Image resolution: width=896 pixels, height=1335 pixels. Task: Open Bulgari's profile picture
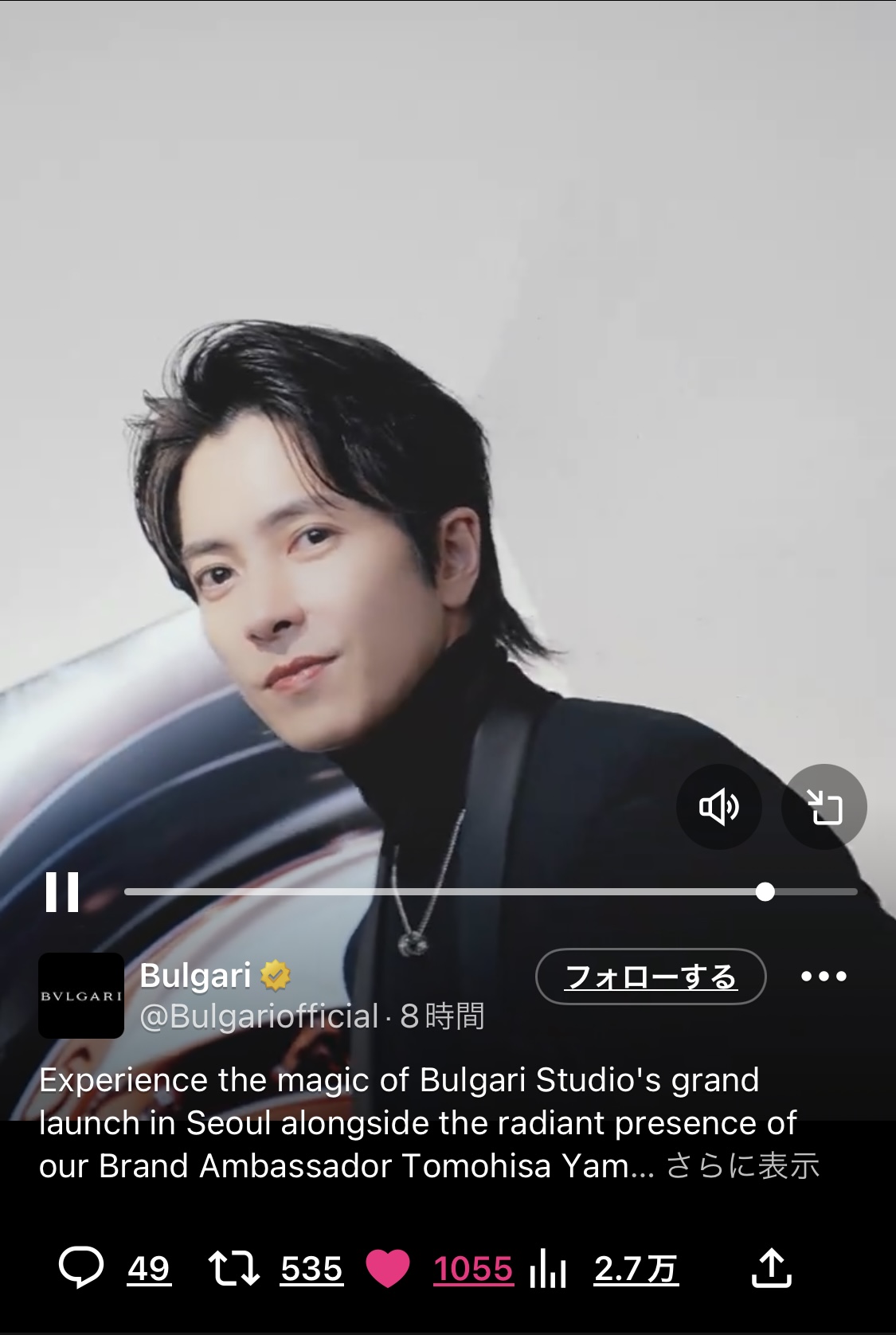[81, 996]
